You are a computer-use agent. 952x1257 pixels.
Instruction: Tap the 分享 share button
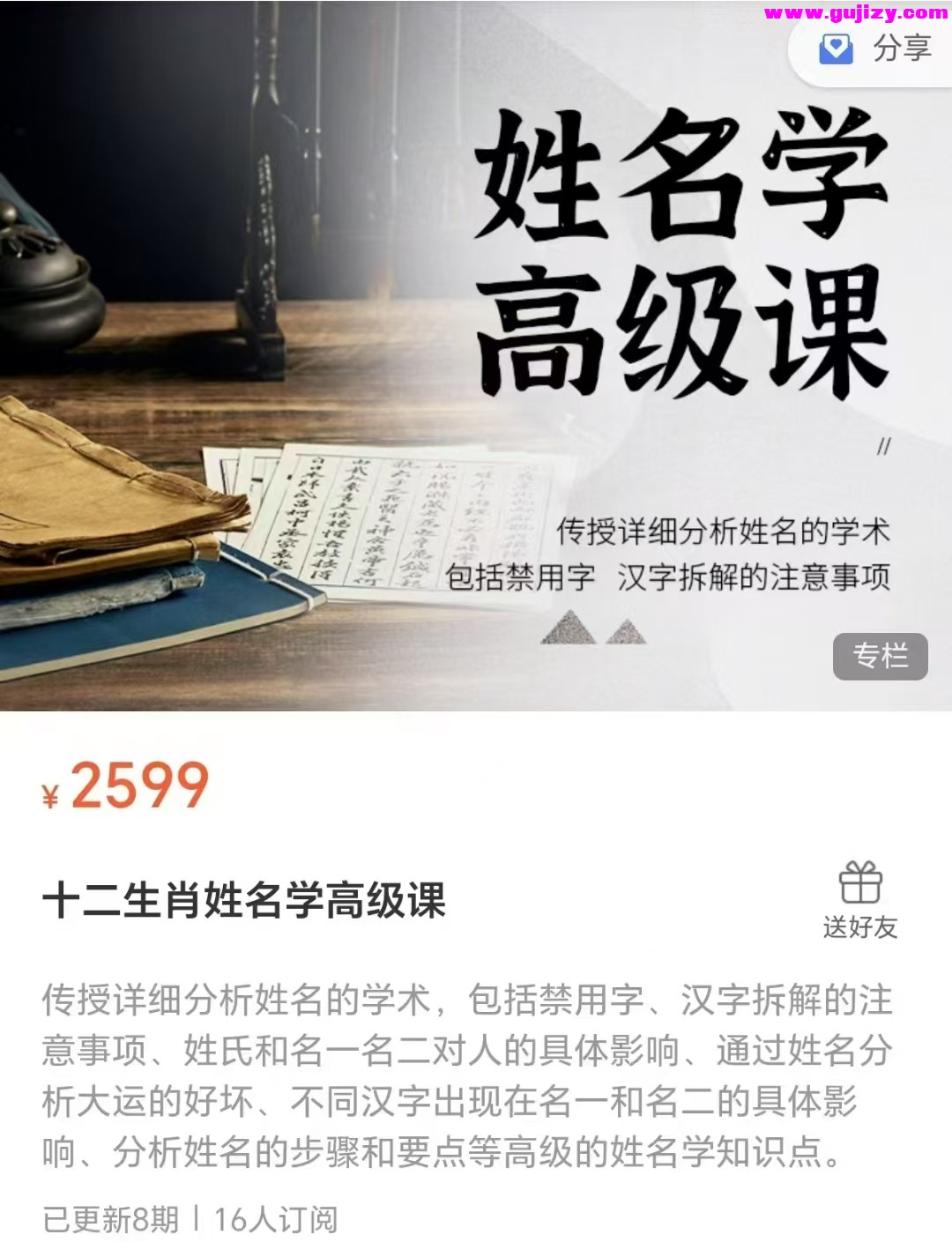[x=875, y=48]
